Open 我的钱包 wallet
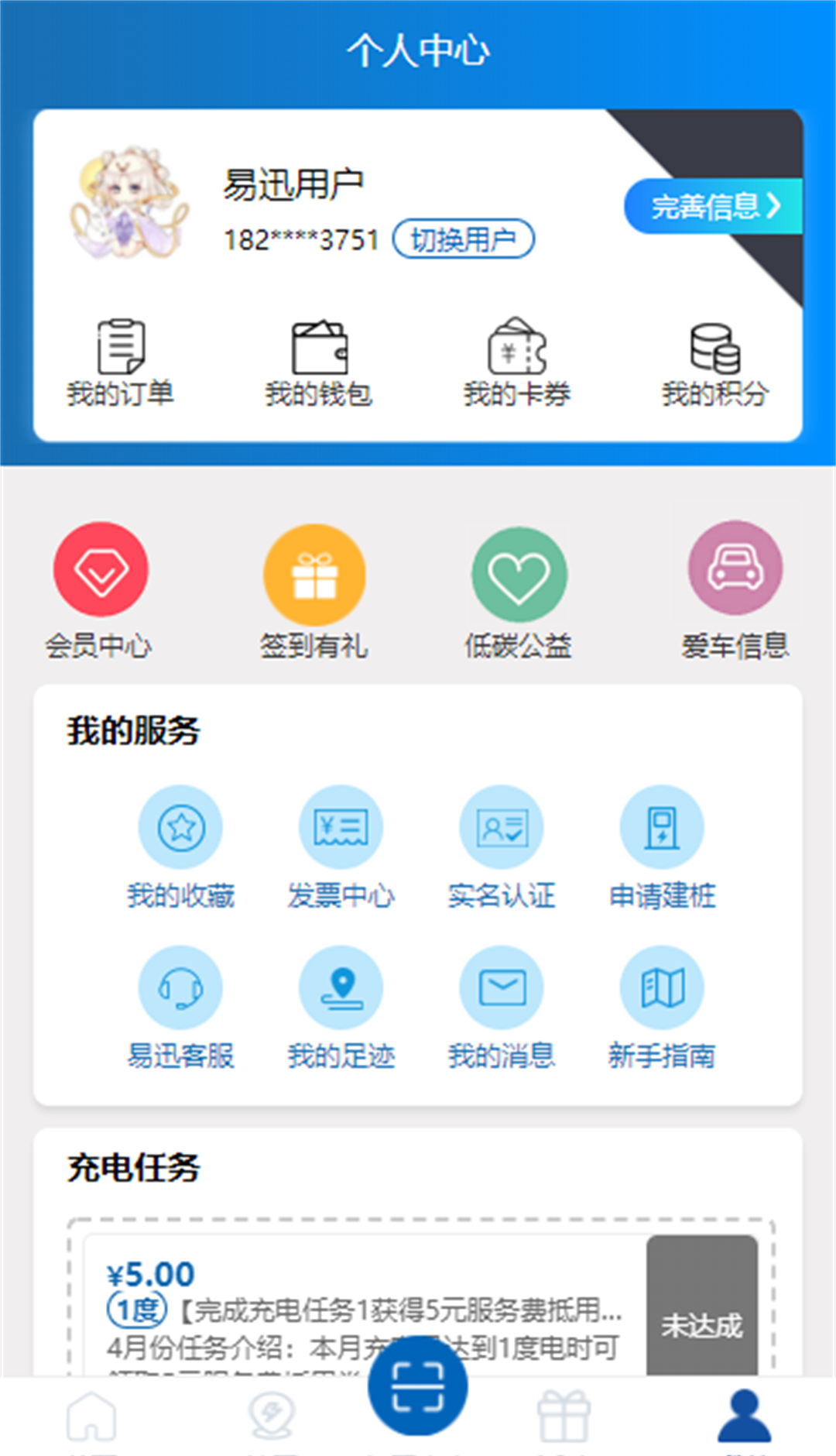The width and height of the screenshot is (836, 1456). tap(318, 362)
